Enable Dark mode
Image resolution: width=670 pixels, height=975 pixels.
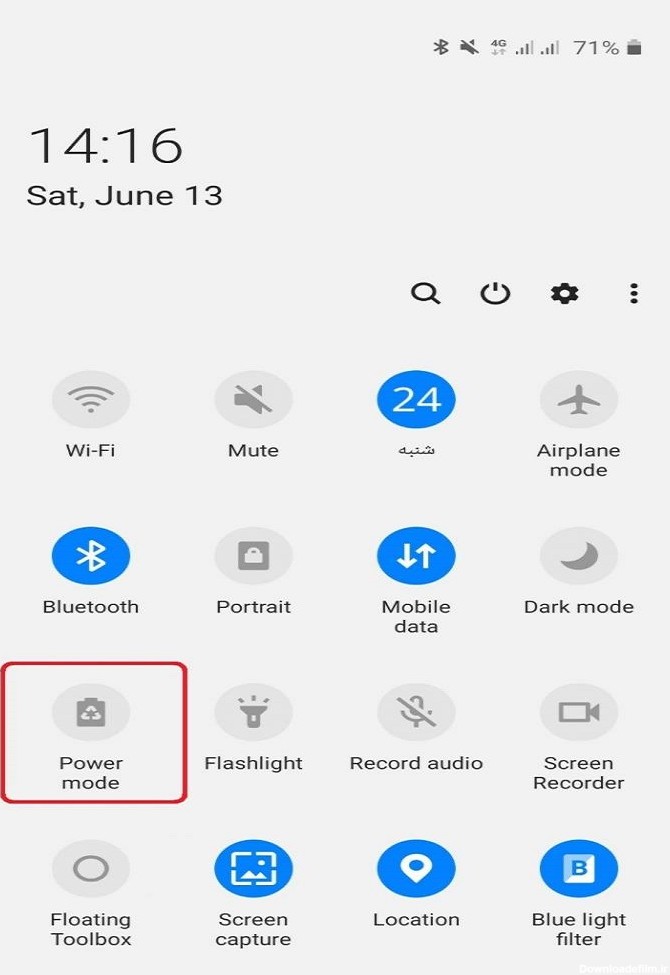579,556
